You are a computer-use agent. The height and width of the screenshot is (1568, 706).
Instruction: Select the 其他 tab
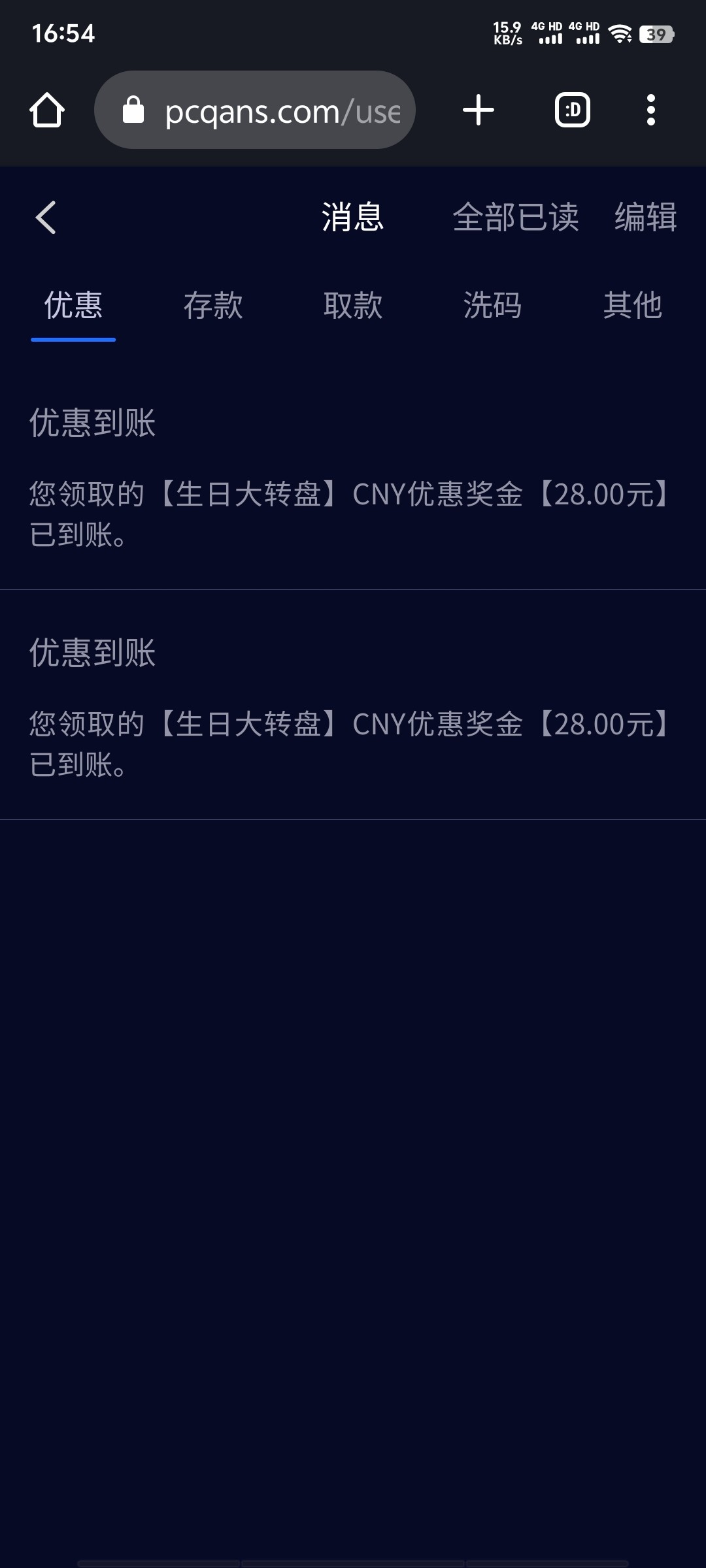click(633, 305)
